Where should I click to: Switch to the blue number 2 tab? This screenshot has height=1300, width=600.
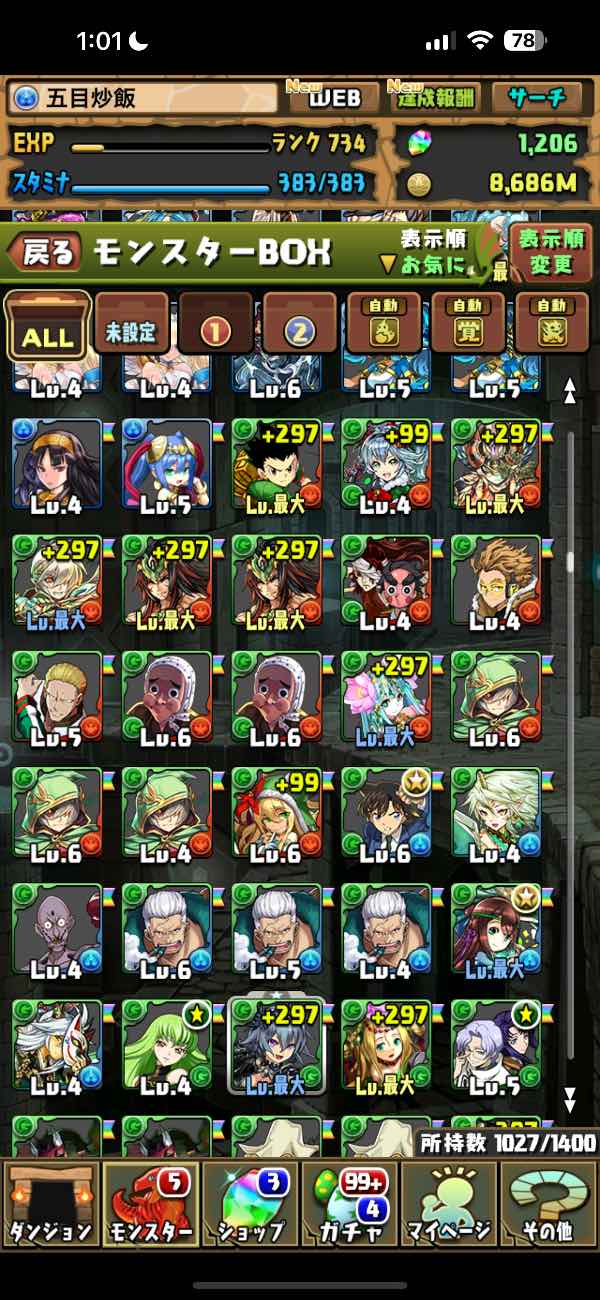pyautogui.click(x=299, y=328)
